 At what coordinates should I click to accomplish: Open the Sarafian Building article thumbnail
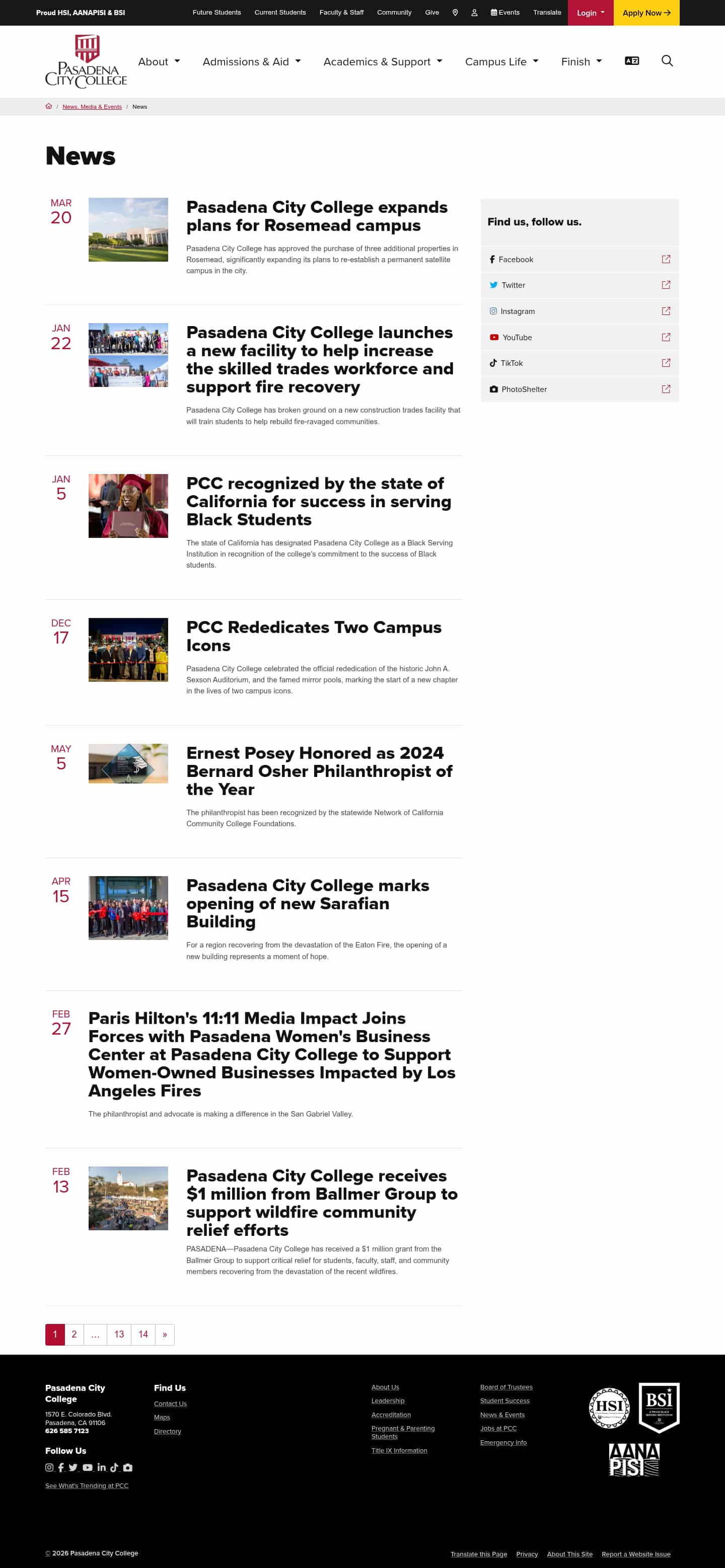pyautogui.click(x=128, y=908)
